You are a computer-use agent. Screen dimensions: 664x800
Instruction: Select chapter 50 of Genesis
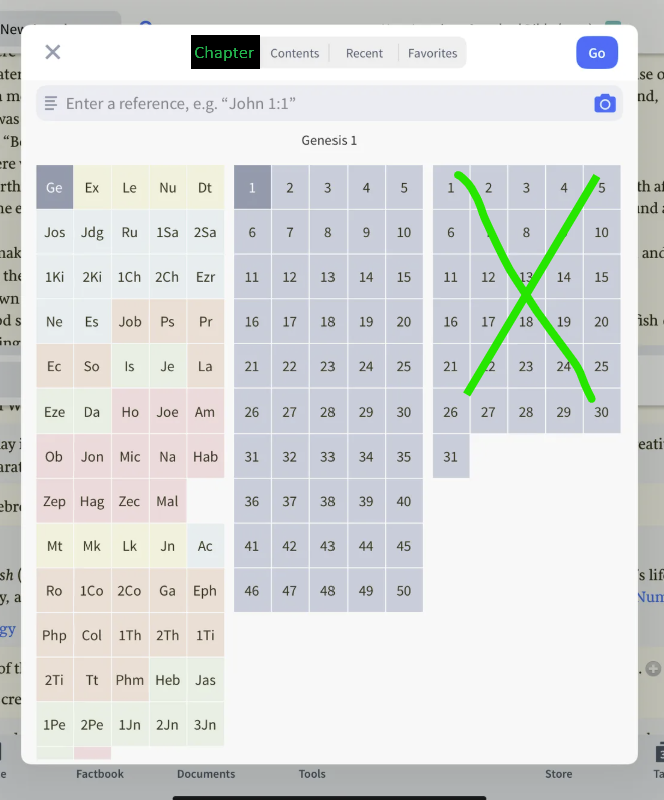403,590
